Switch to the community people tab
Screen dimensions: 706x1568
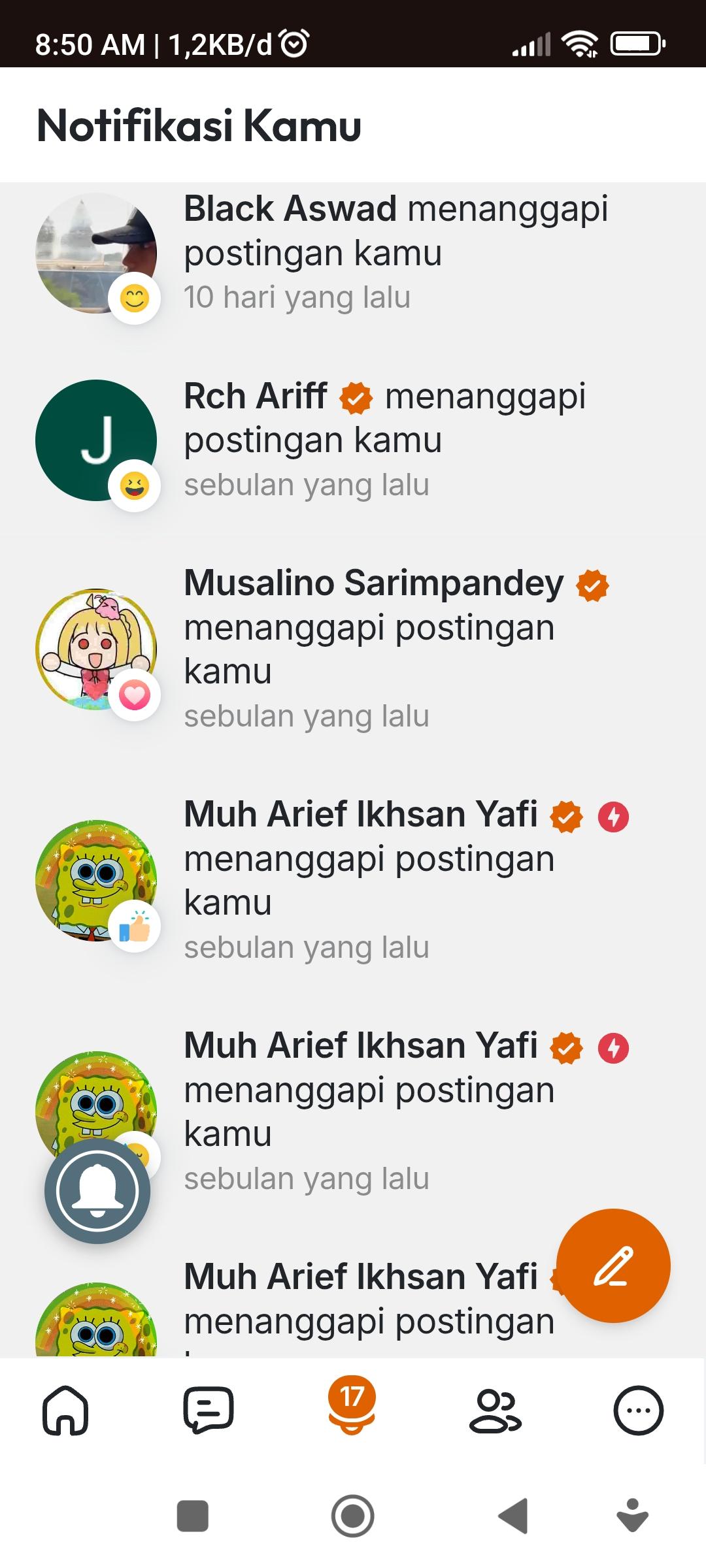point(495,1411)
